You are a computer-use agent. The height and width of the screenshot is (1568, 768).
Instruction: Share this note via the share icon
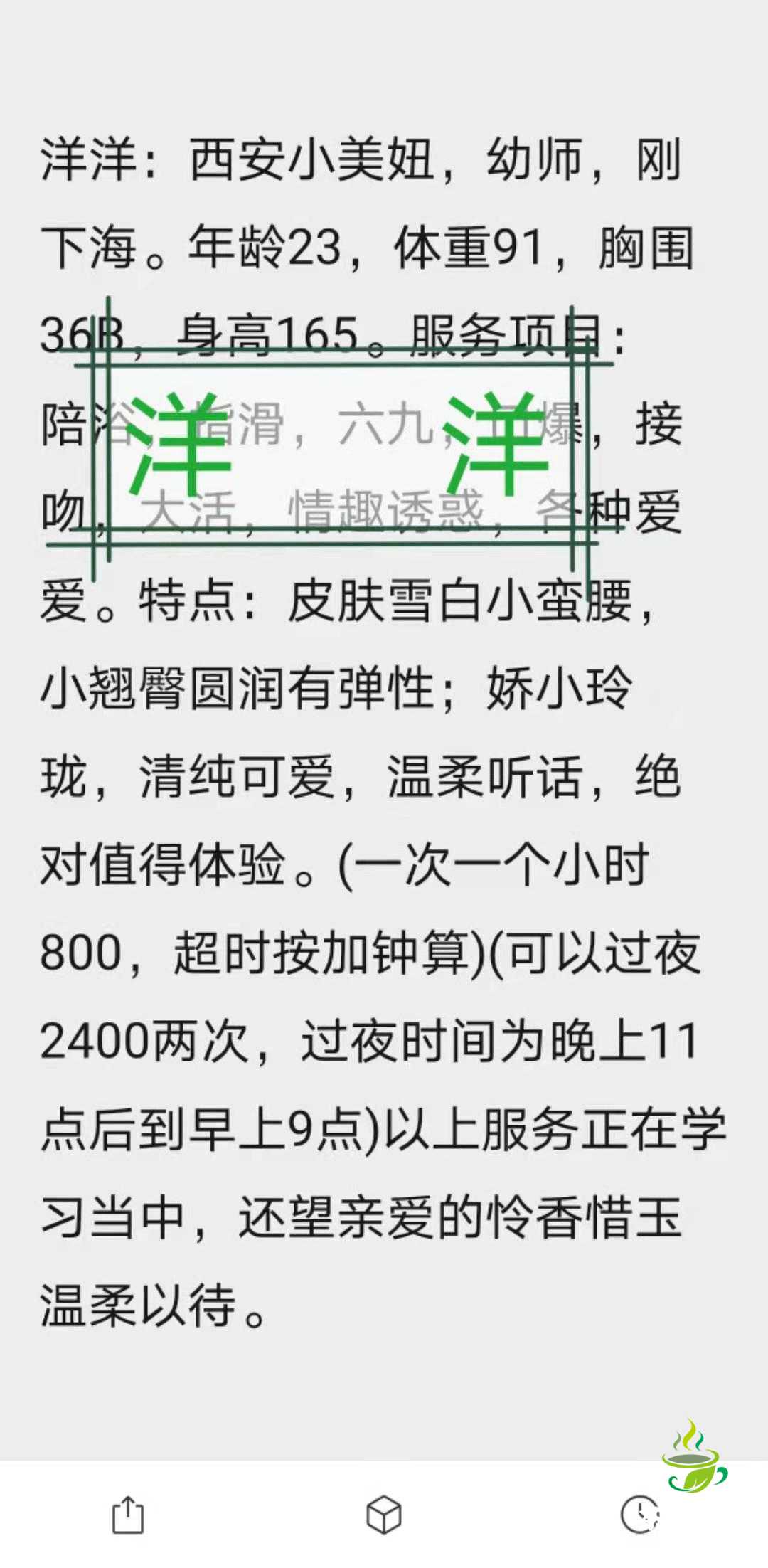tap(128, 1515)
